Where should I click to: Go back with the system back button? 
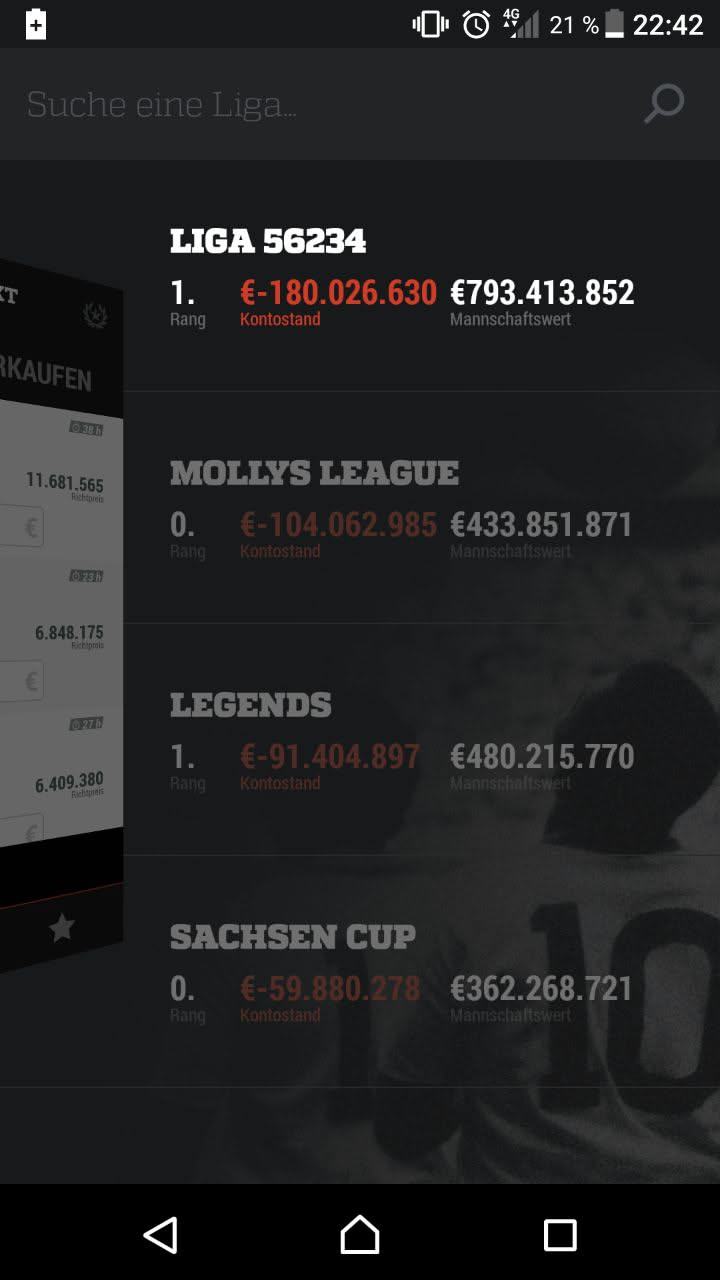tap(161, 1235)
